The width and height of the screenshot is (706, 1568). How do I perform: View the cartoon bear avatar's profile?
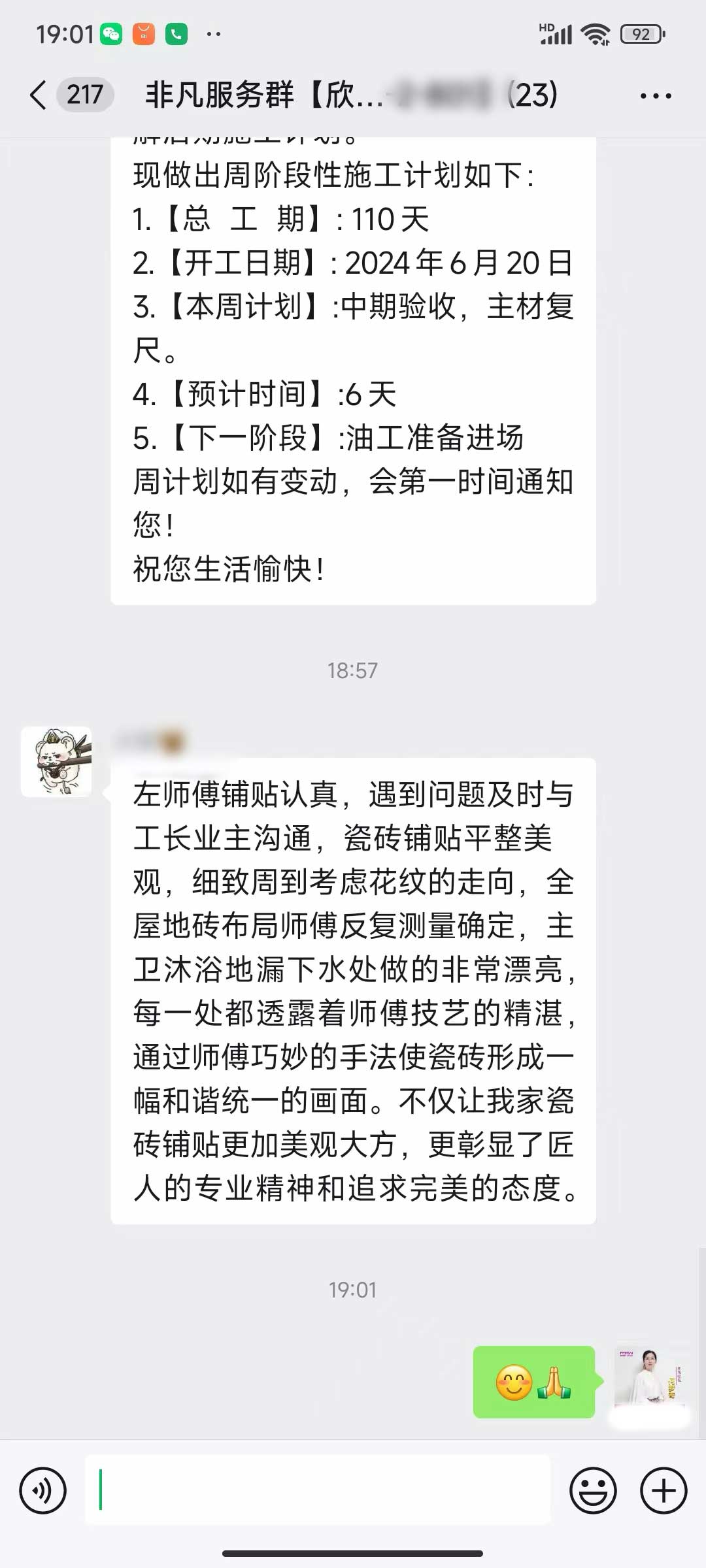pyautogui.click(x=56, y=762)
